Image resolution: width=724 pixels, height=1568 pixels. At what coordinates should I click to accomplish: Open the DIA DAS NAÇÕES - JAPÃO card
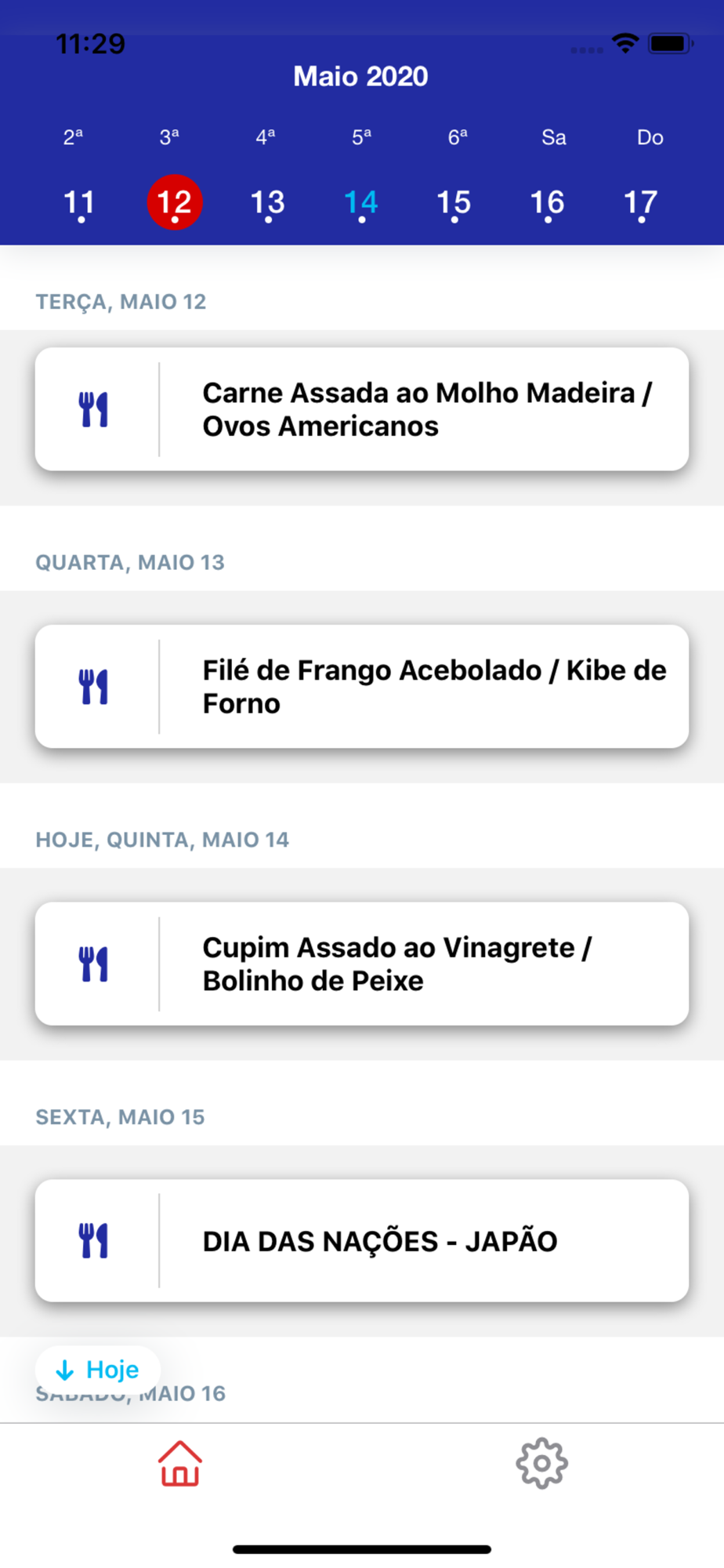(362, 1241)
